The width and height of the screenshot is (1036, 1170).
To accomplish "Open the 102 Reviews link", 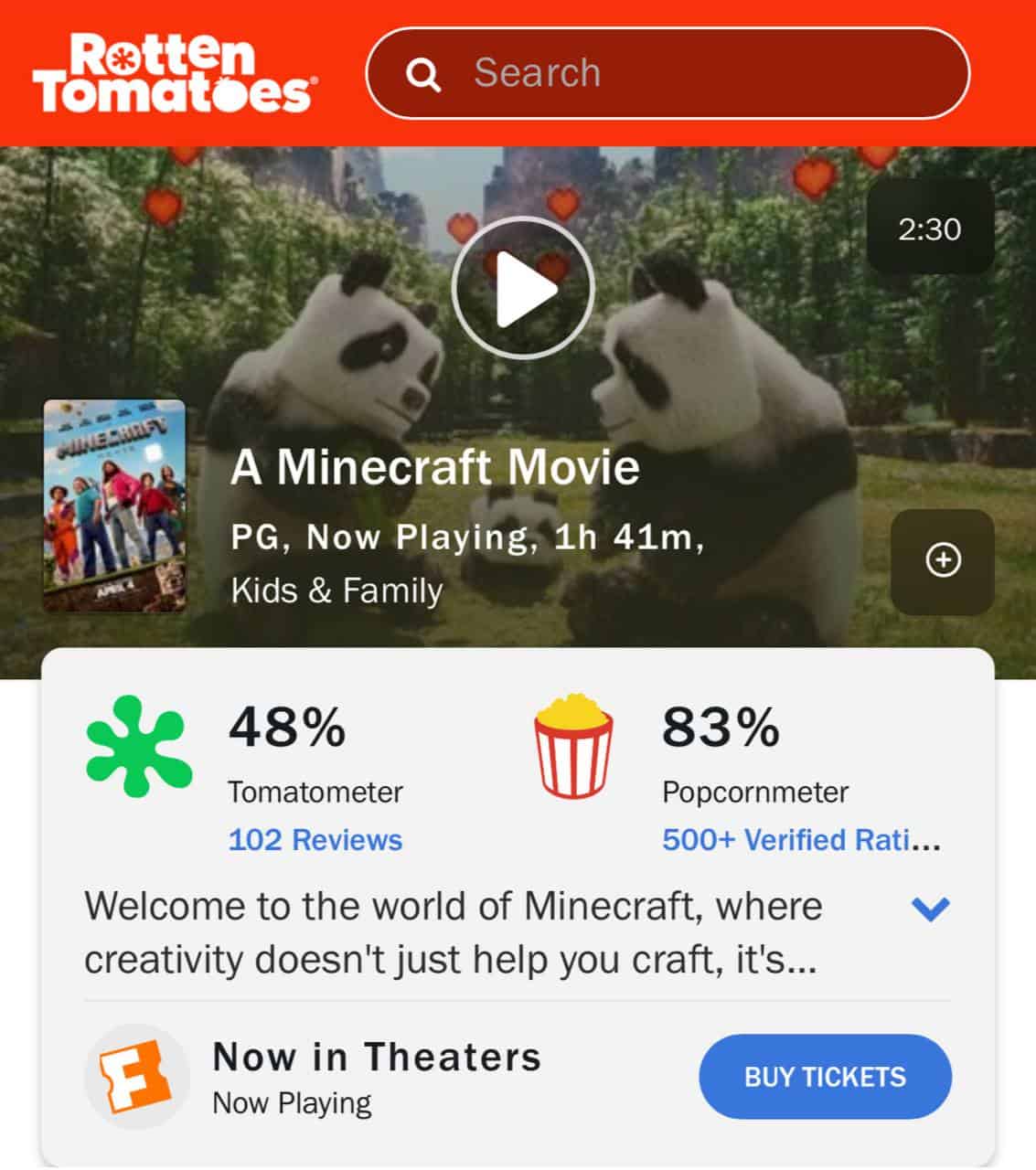I will (x=315, y=840).
